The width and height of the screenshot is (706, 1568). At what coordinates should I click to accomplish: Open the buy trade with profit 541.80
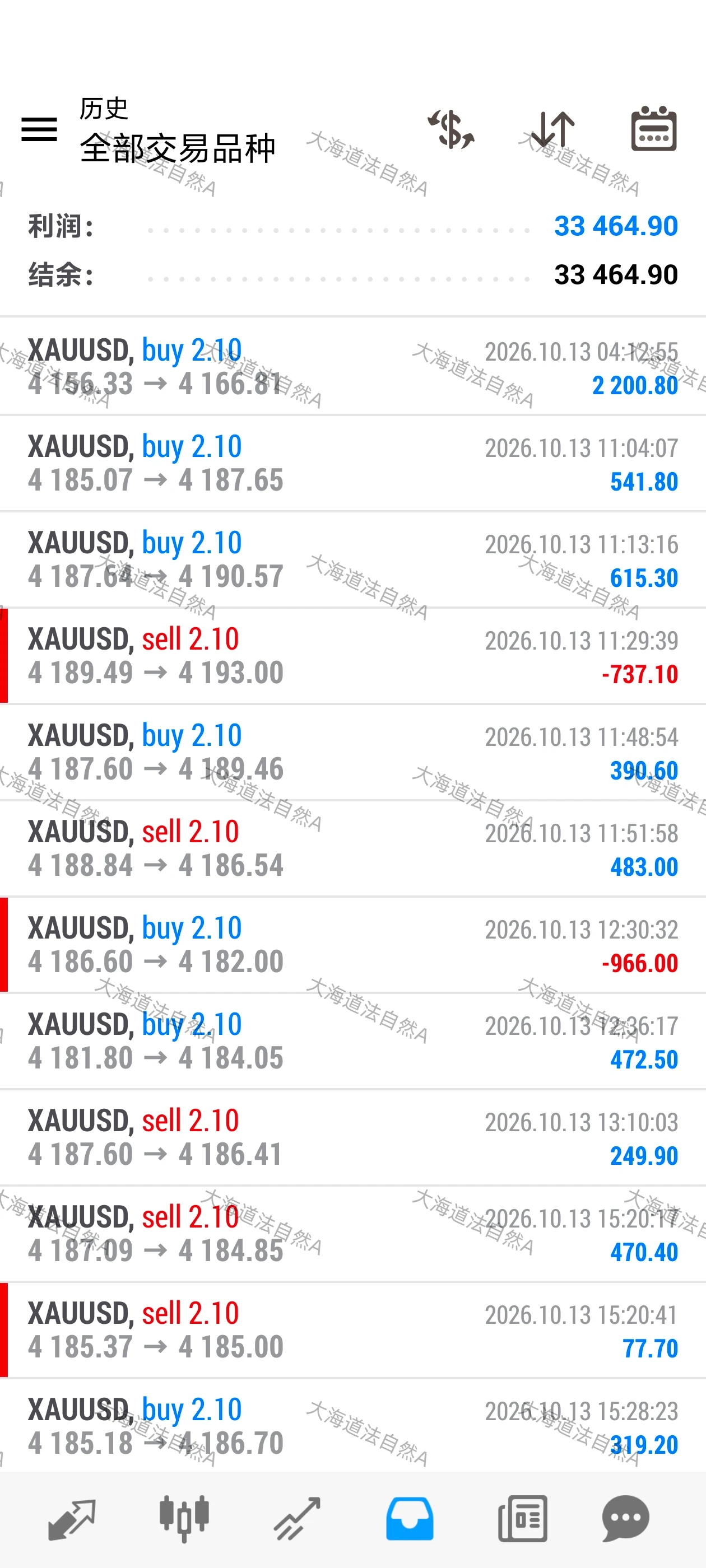click(x=352, y=463)
